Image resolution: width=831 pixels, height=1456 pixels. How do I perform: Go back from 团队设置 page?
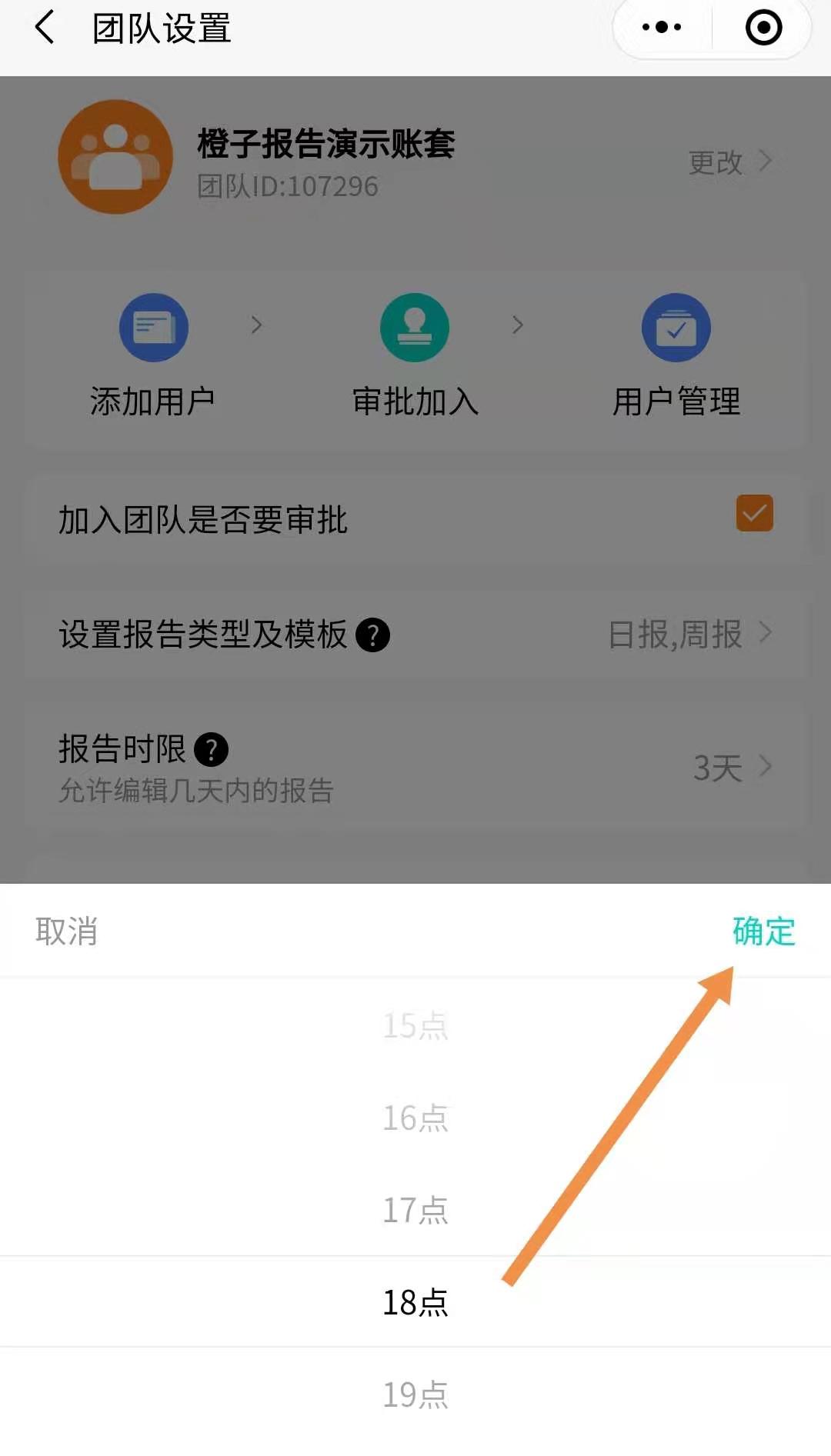(x=45, y=28)
